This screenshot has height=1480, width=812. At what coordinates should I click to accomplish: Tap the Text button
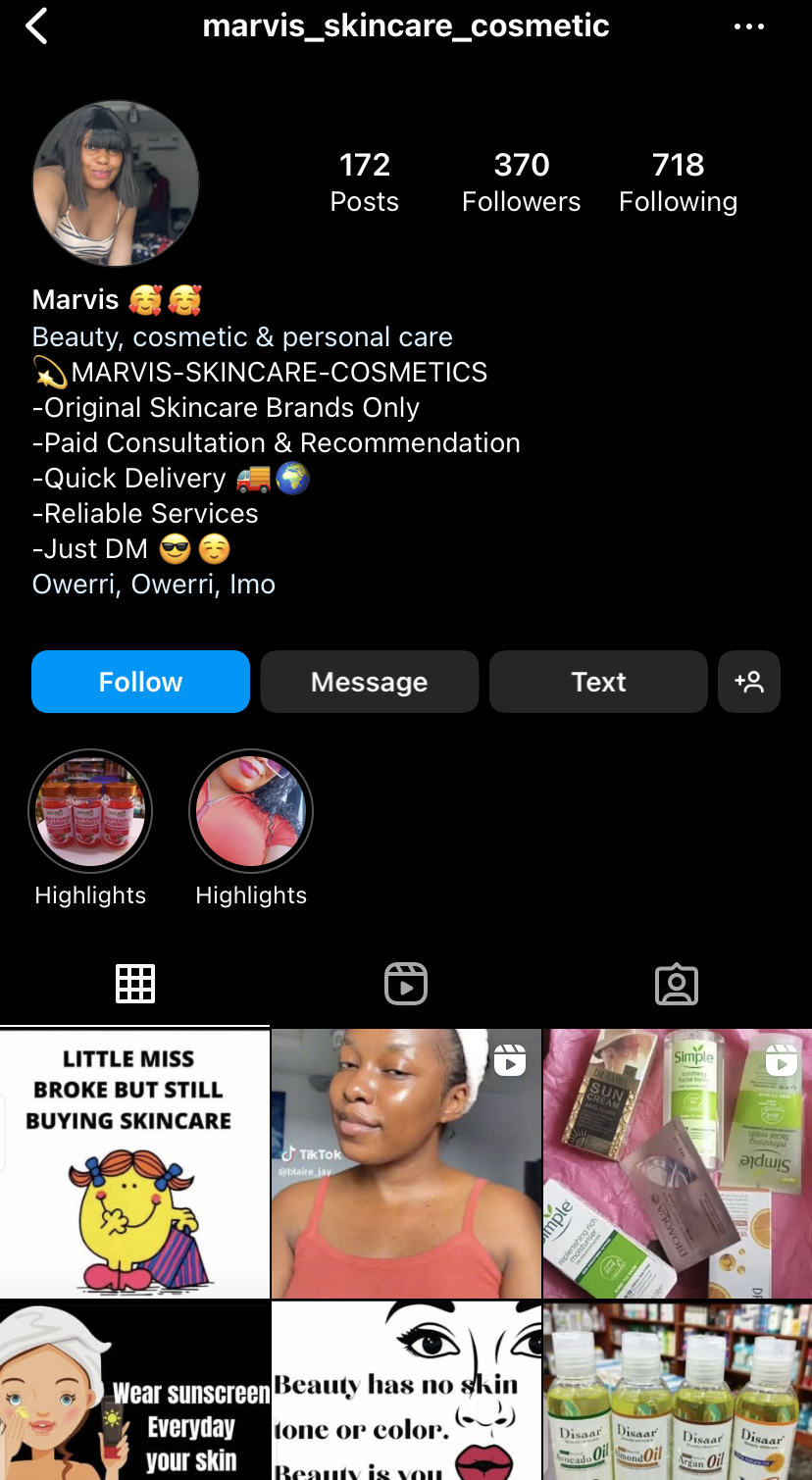598,681
